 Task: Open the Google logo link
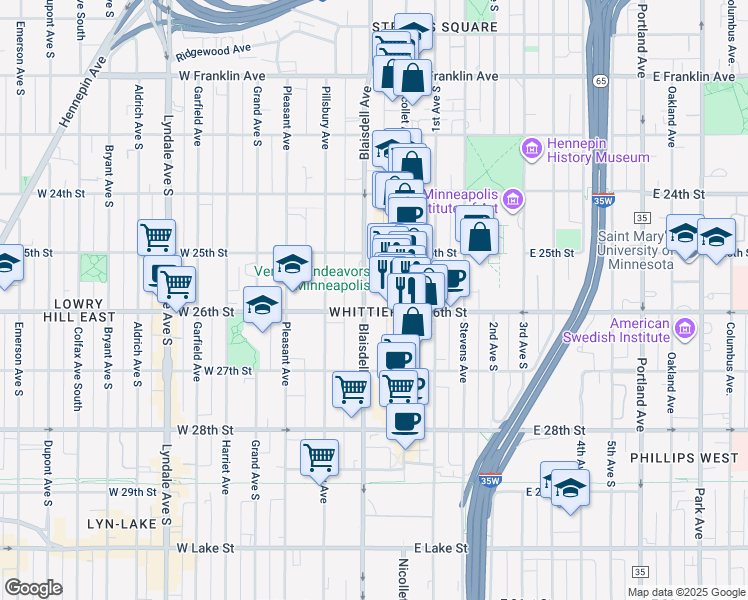(x=33, y=588)
